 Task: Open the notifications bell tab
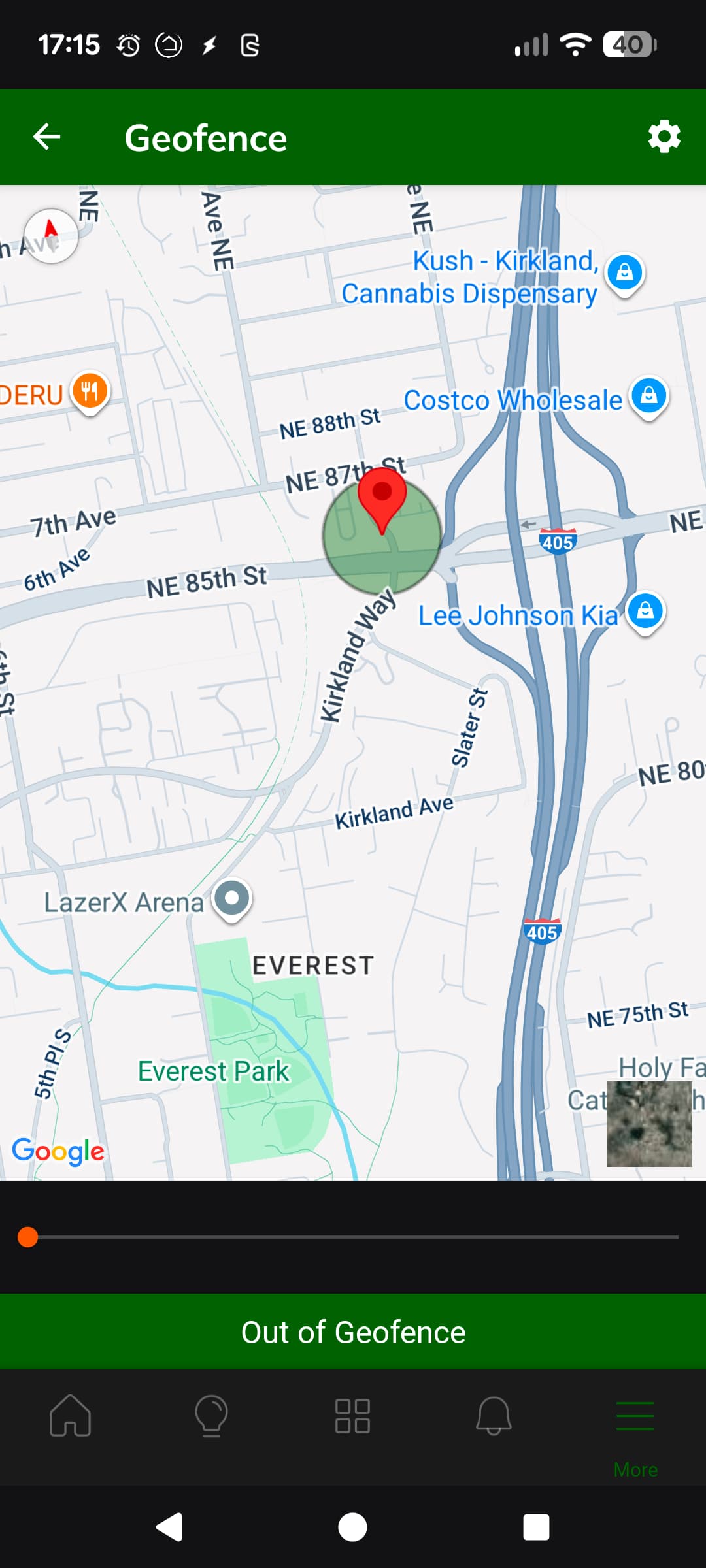[494, 1416]
